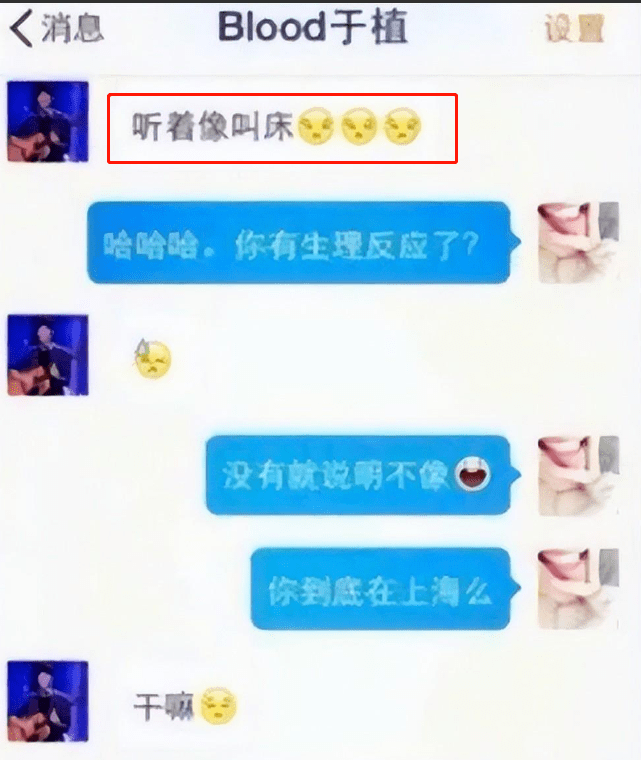Open contact's avatar beside 听着像叫床 message
Image resolution: width=641 pixels, height=760 pixels.
click(48, 122)
